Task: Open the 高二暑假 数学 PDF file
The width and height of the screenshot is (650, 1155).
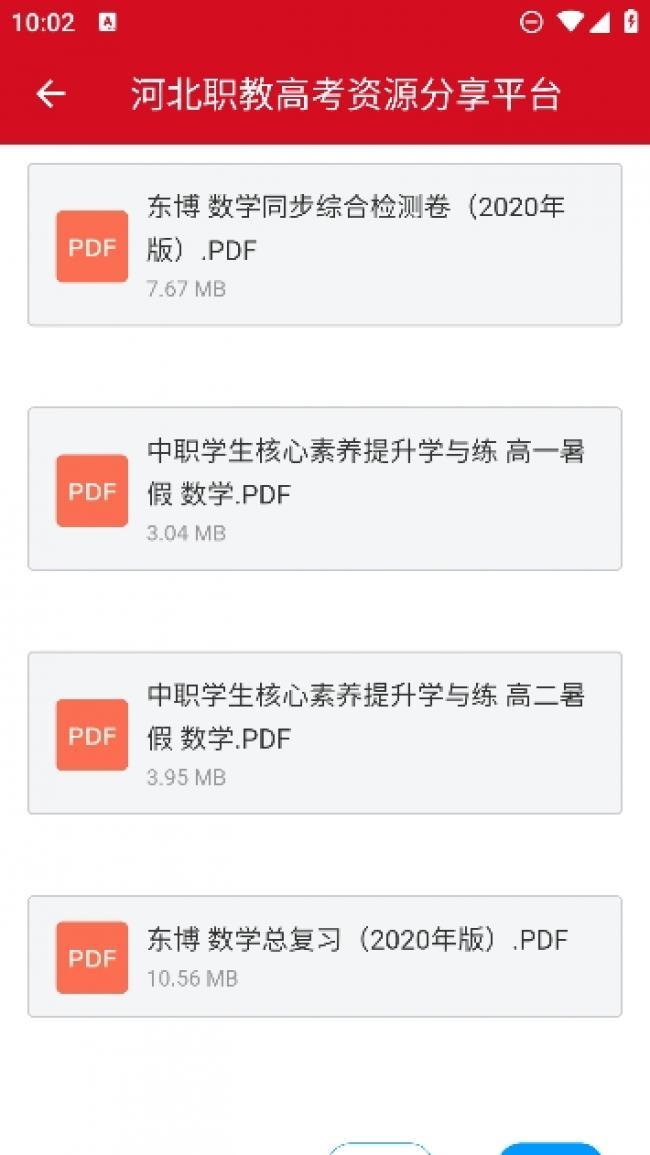Action: click(325, 733)
